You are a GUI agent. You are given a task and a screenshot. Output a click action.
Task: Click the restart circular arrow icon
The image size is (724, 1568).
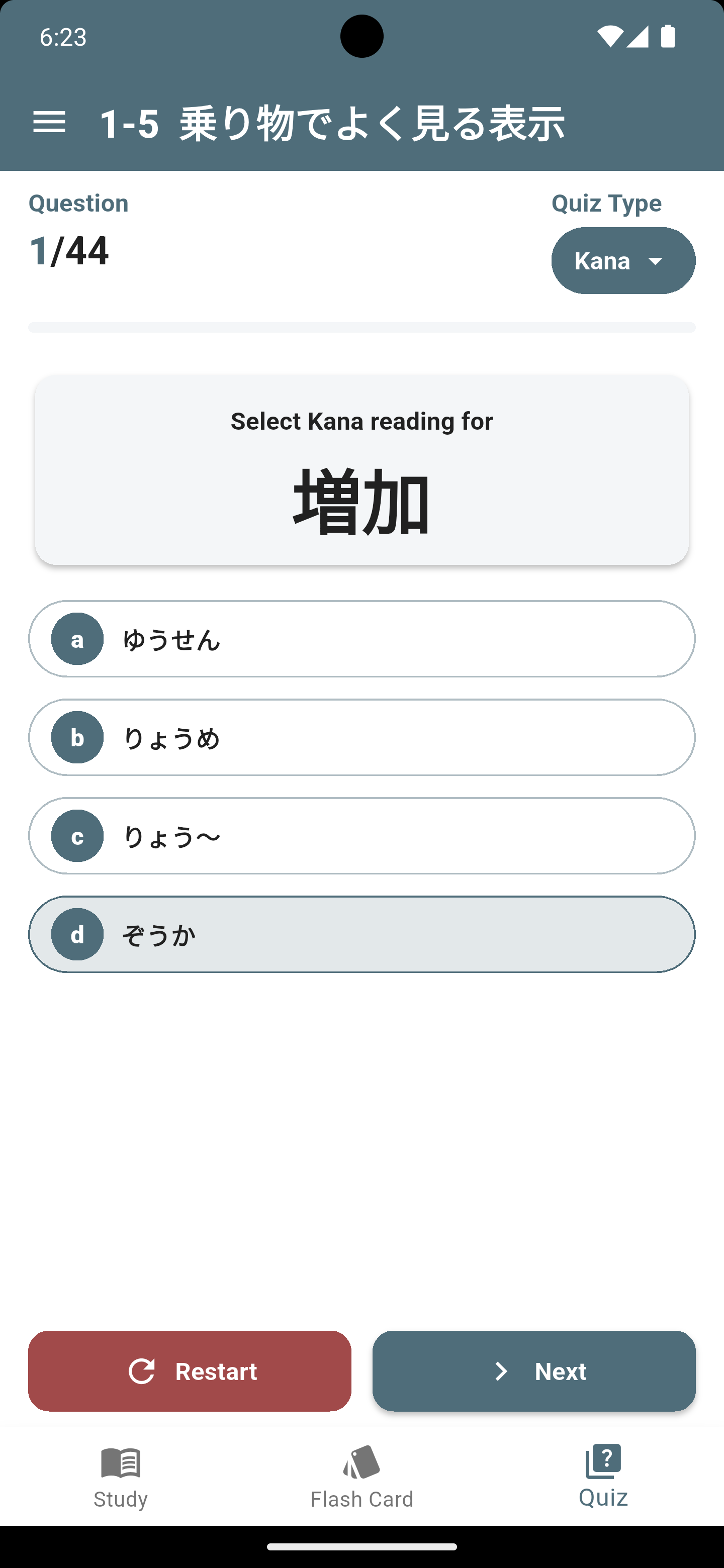[142, 1371]
